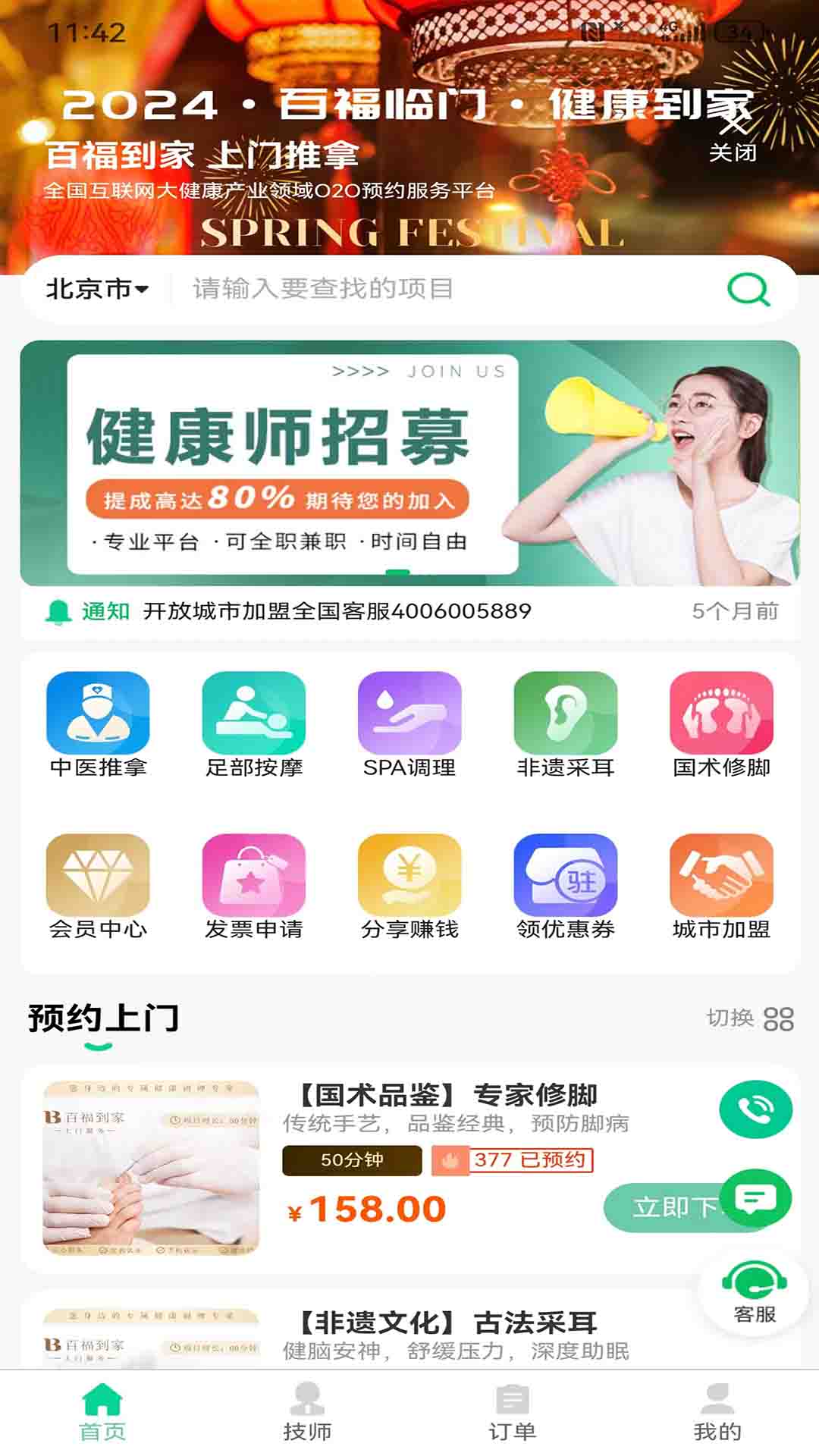Tap the green search magnifier icon
This screenshot has width=819, height=1456.
pyautogui.click(x=748, y=289)
